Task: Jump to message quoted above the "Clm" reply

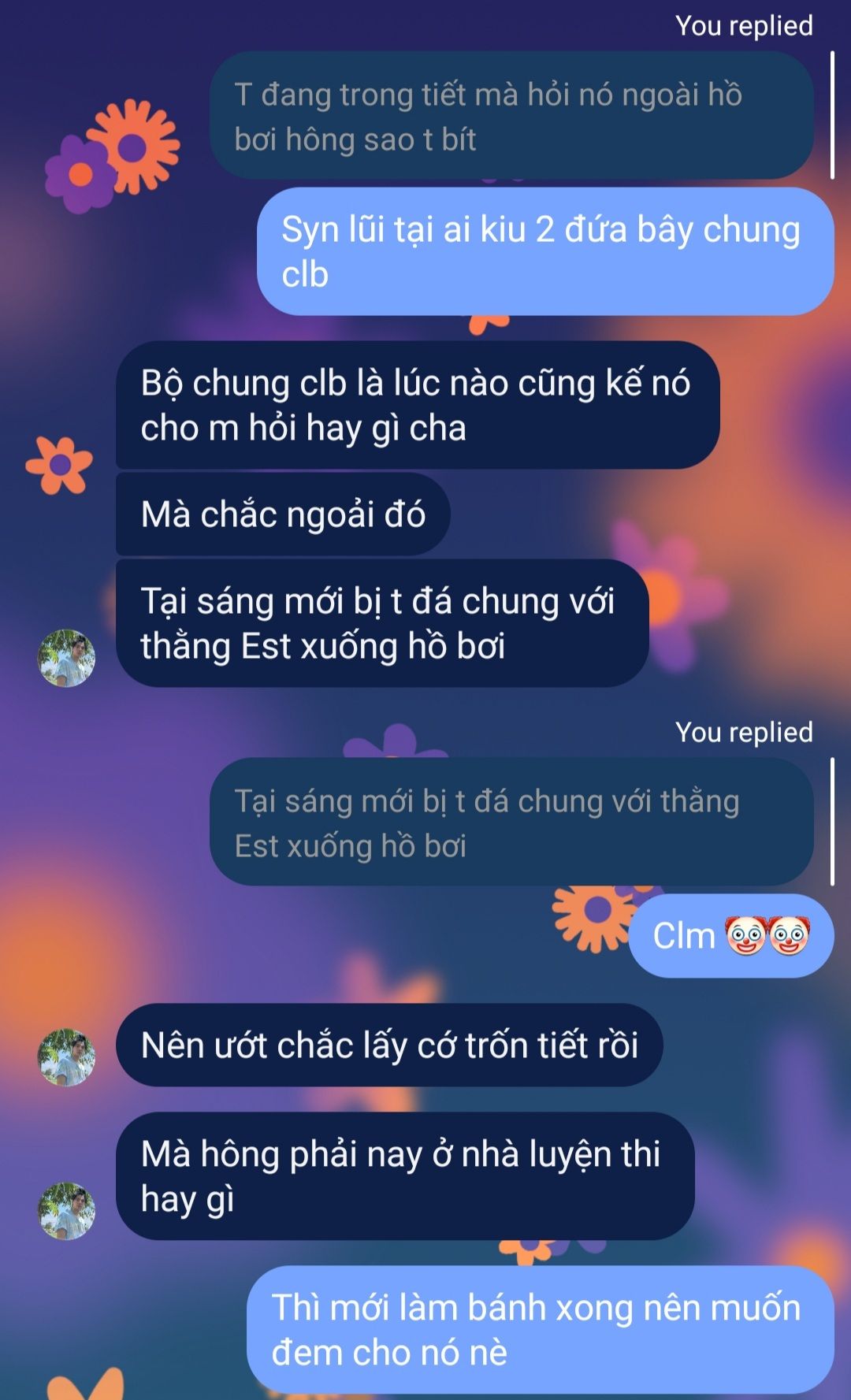Action: click(511, 823)
